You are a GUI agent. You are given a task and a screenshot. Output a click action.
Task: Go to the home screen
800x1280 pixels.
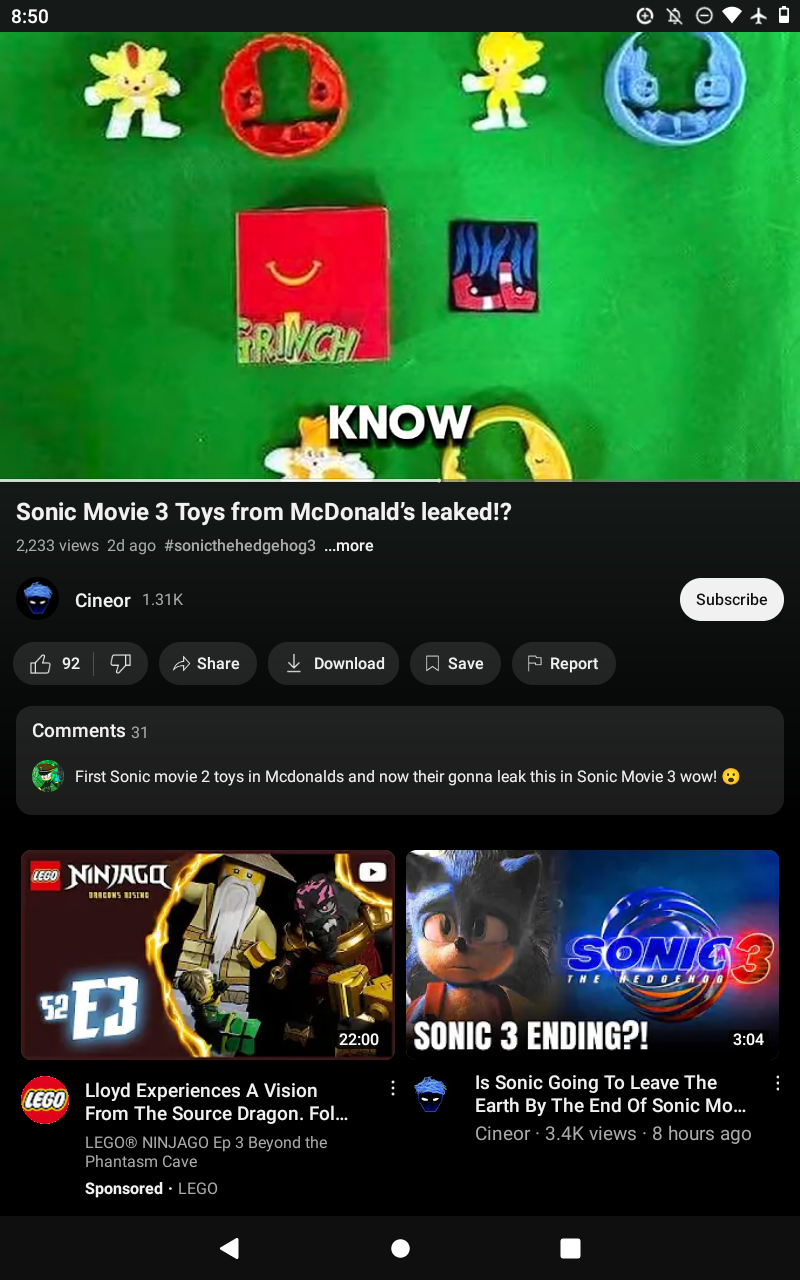click(400, 1247)
